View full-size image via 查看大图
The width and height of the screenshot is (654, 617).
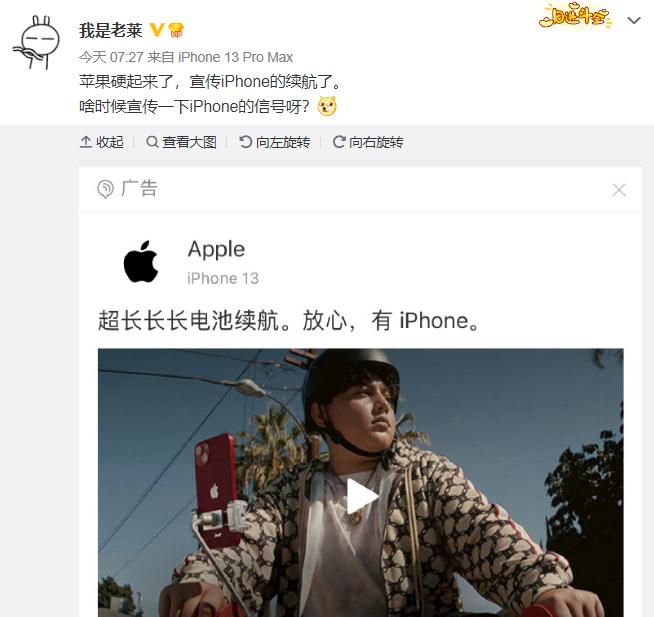coord(182,142)
